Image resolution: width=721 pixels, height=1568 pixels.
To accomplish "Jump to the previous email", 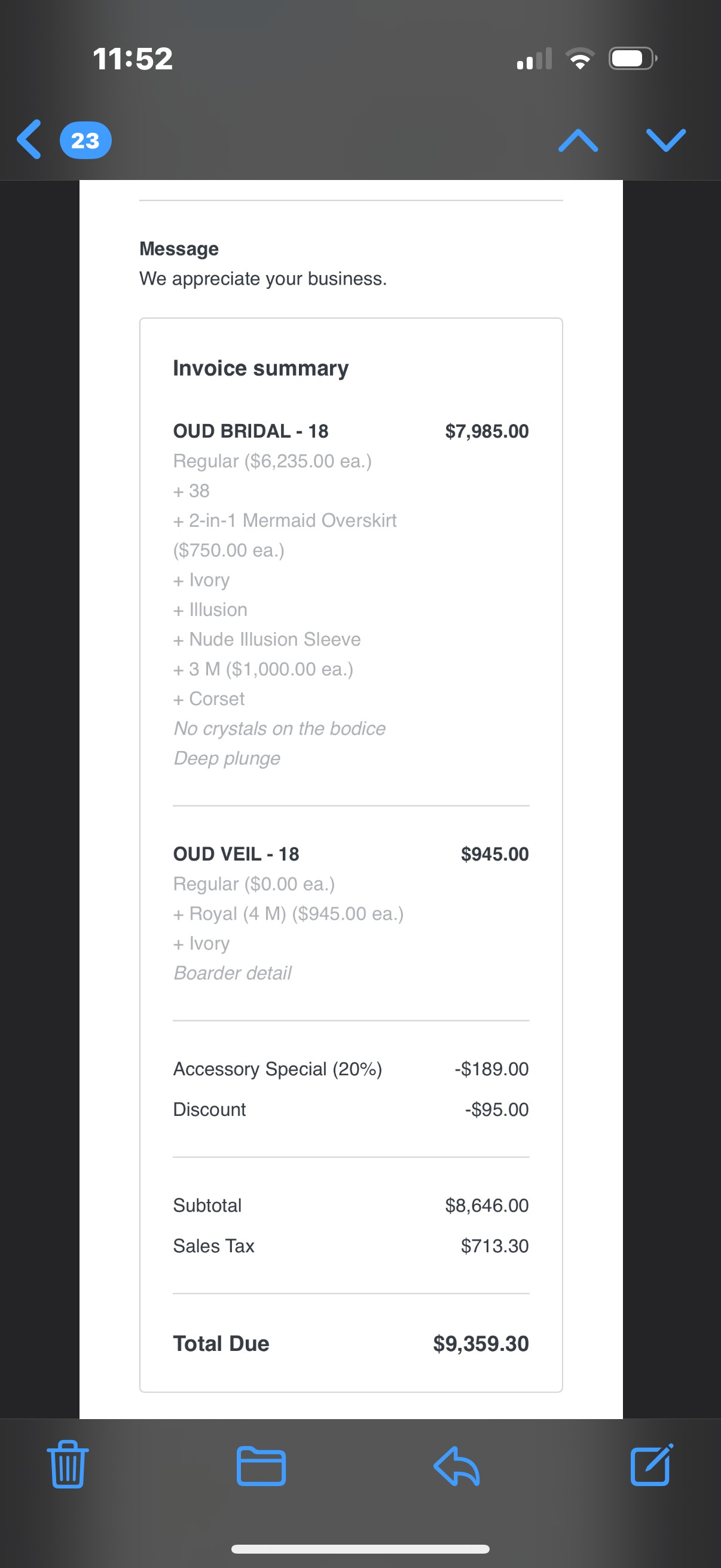I will pyautogui.click(x=578, y=140).
